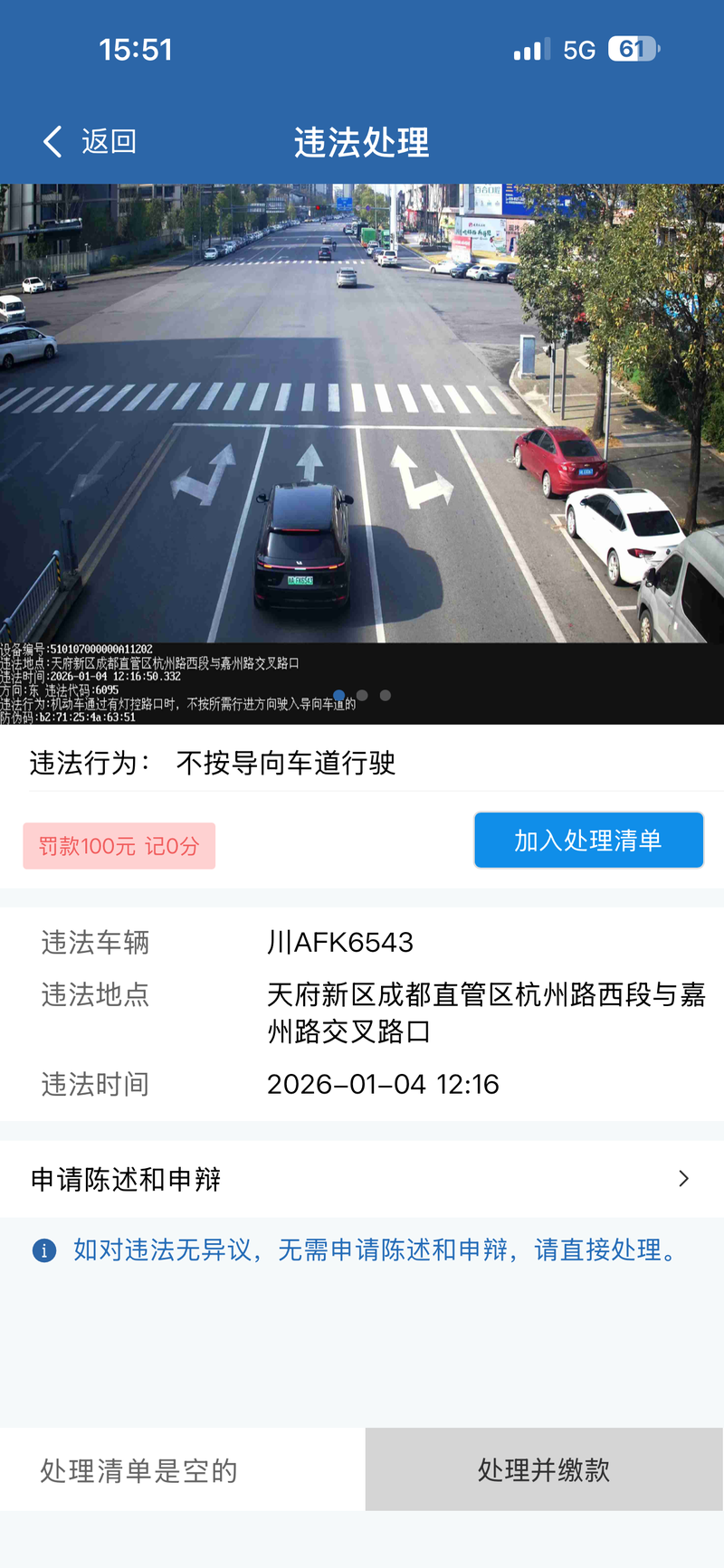Tap the 加入处理清单 button
Screen dimensions: 724x1568
pos(588,841)
